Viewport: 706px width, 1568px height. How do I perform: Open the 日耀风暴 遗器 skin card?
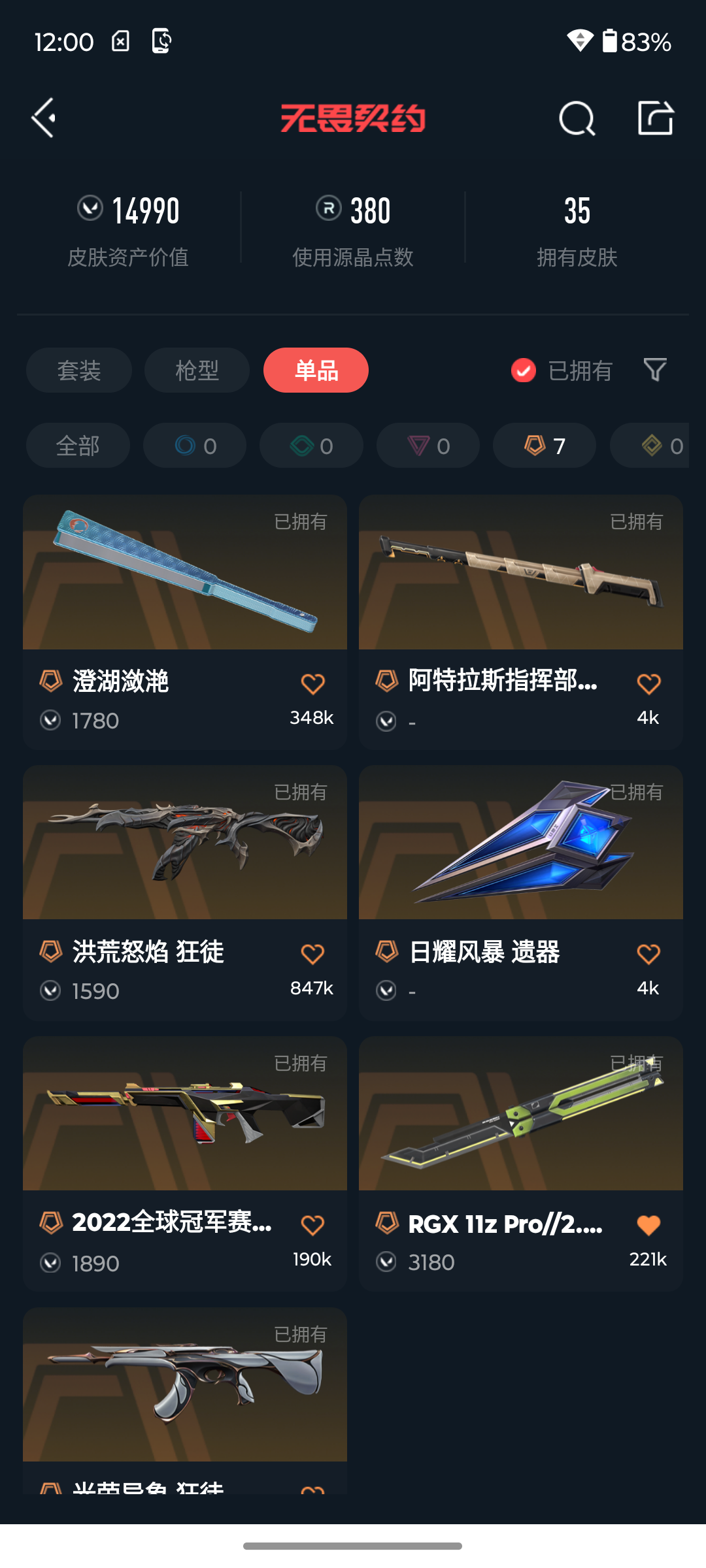[x=521, y=893]
